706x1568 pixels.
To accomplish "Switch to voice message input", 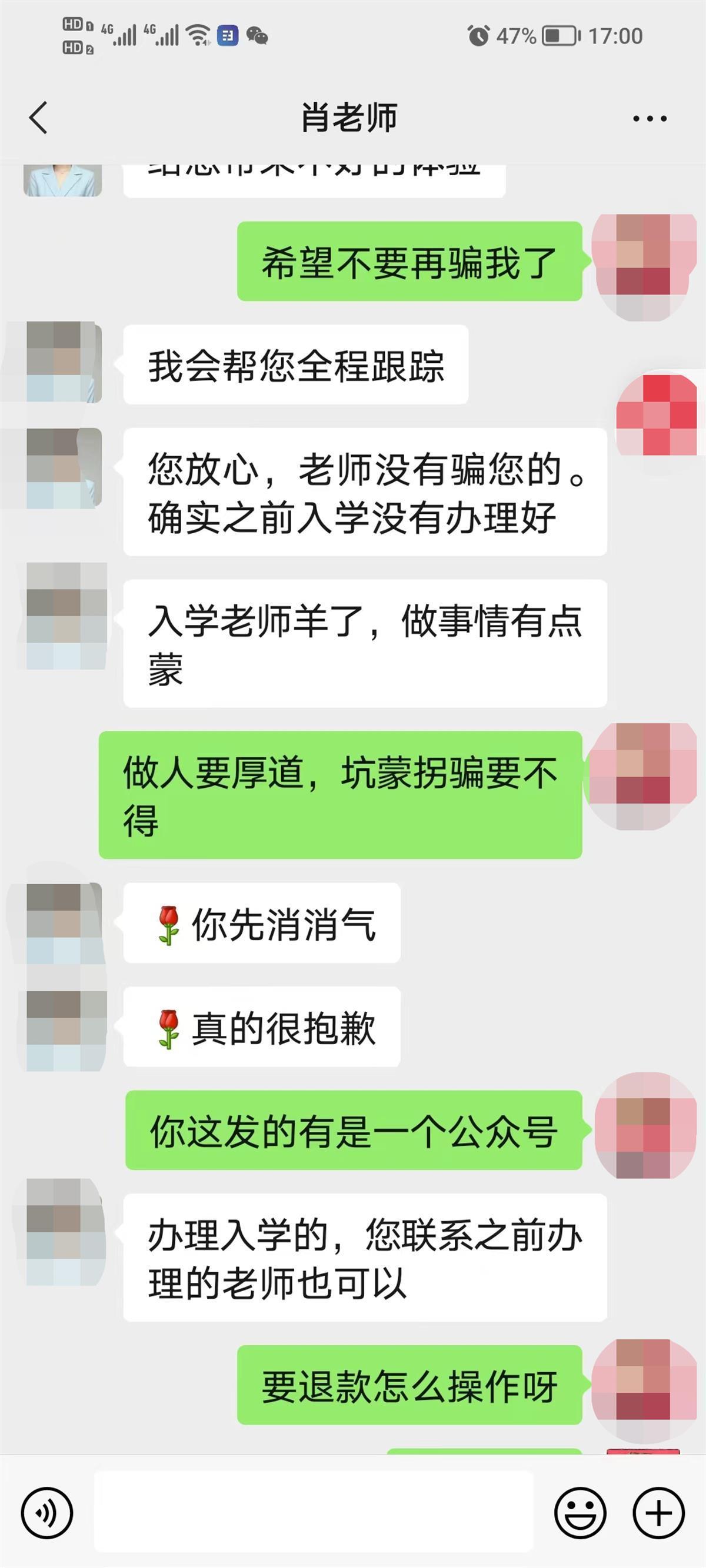I will pos(47,1512).
